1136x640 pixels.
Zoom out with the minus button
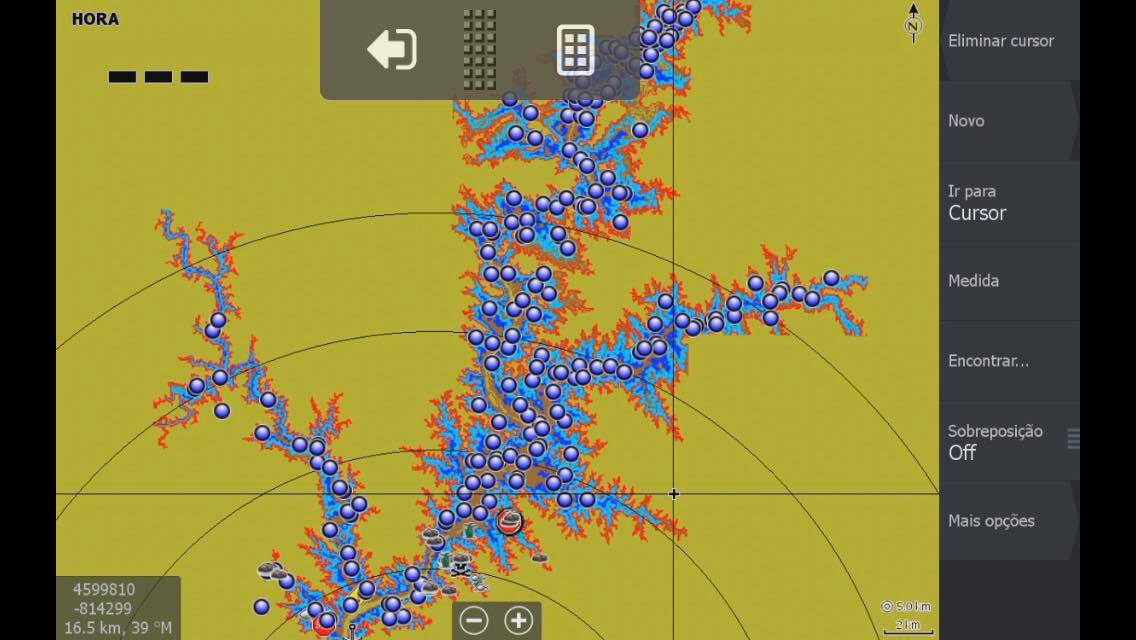474,621
